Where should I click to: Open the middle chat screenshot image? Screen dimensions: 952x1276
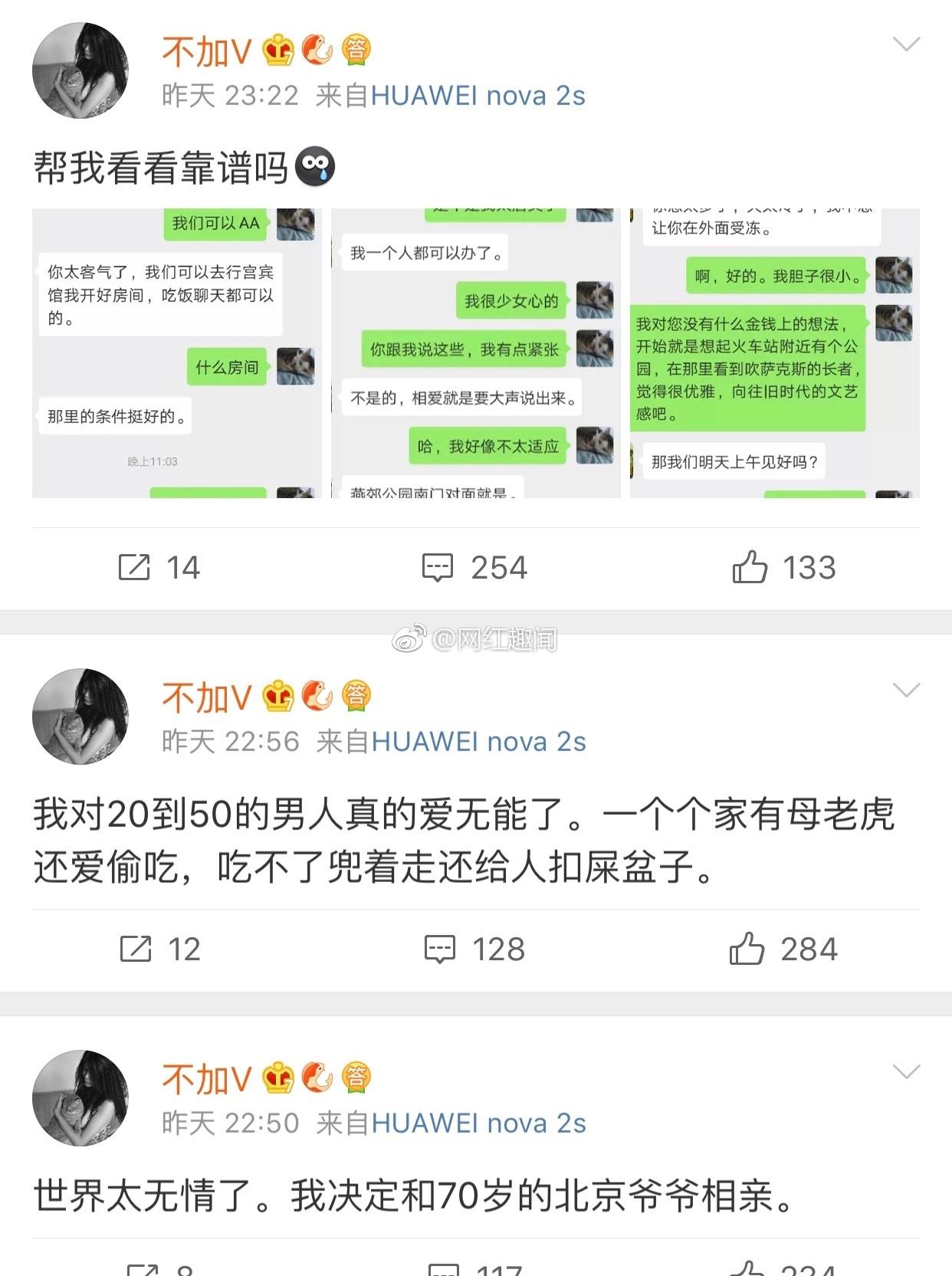click(x=475, y=353)
